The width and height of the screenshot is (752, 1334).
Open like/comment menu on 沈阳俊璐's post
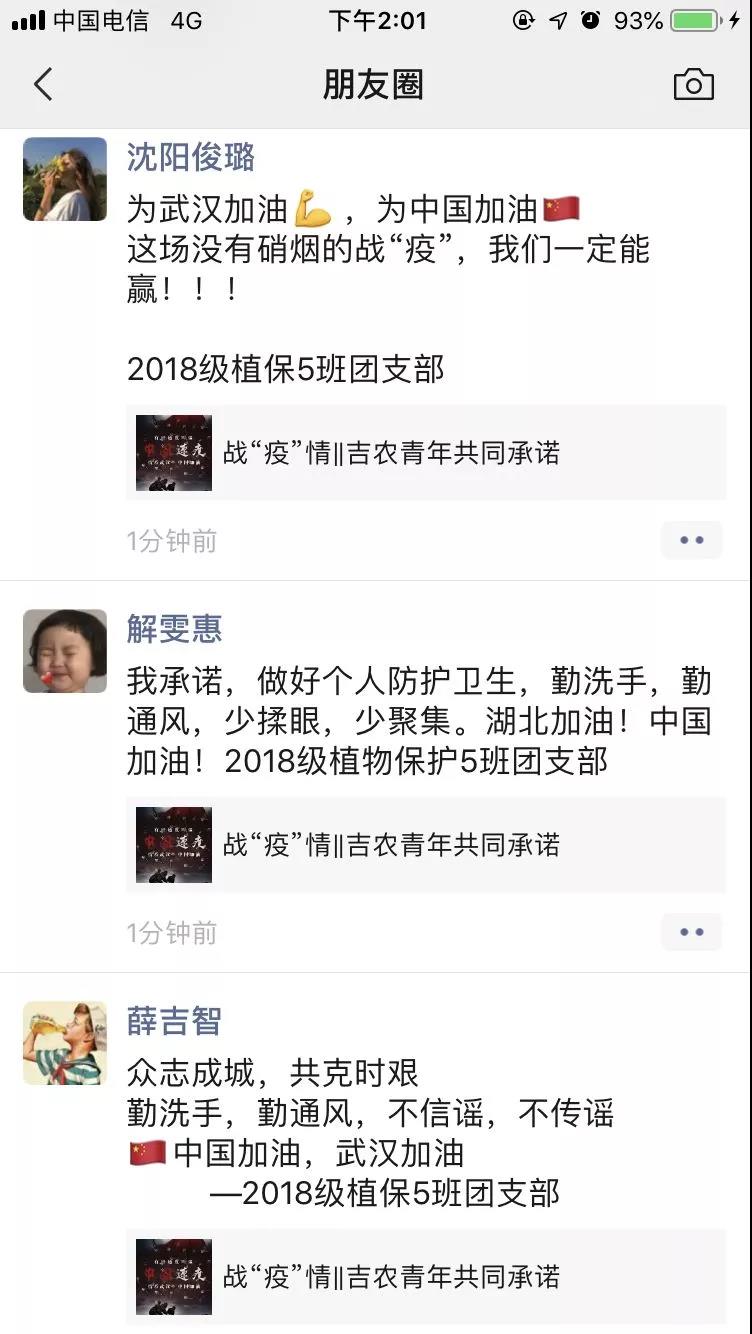691,540
